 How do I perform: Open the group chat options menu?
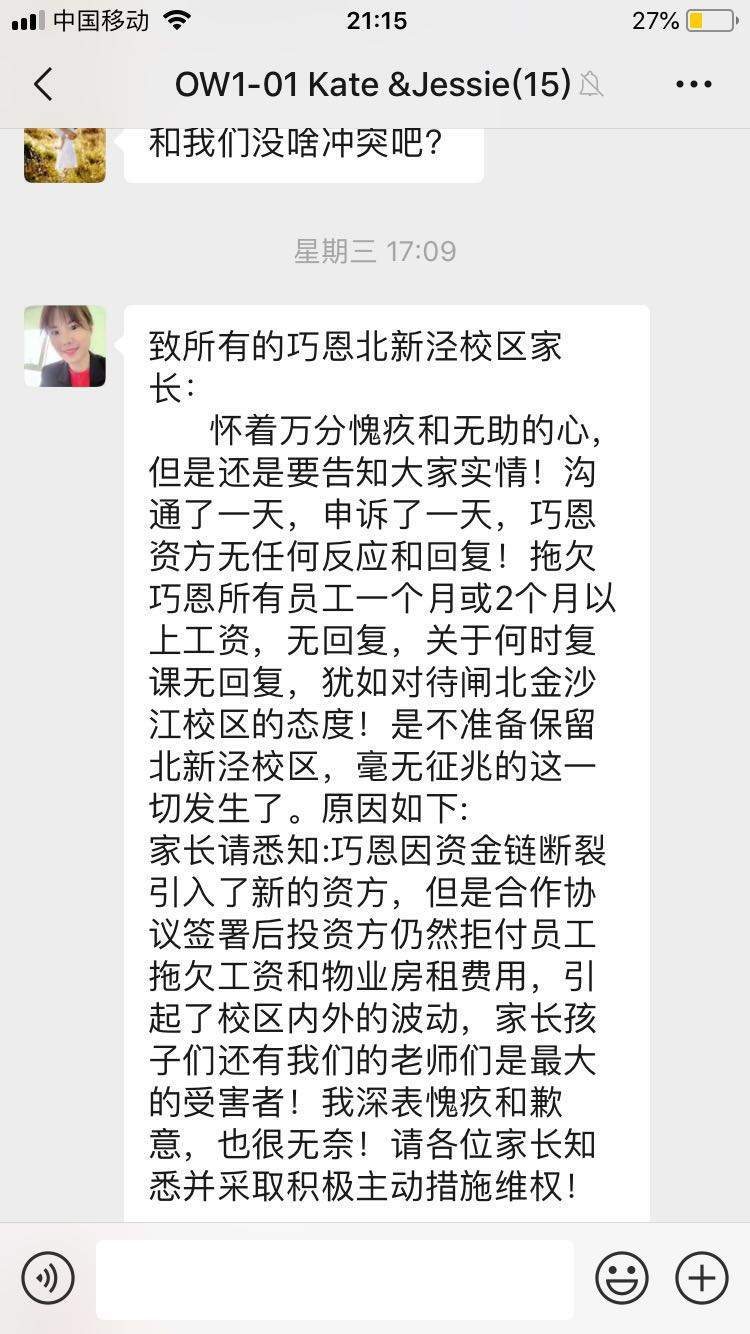pos(693,85)
